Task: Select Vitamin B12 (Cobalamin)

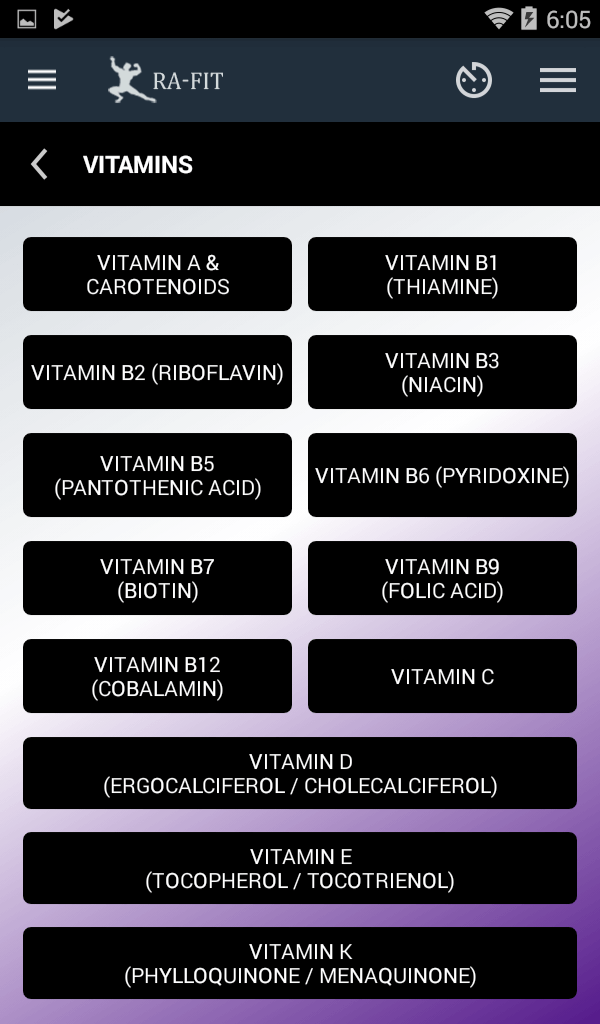Action: coord(157,676)
